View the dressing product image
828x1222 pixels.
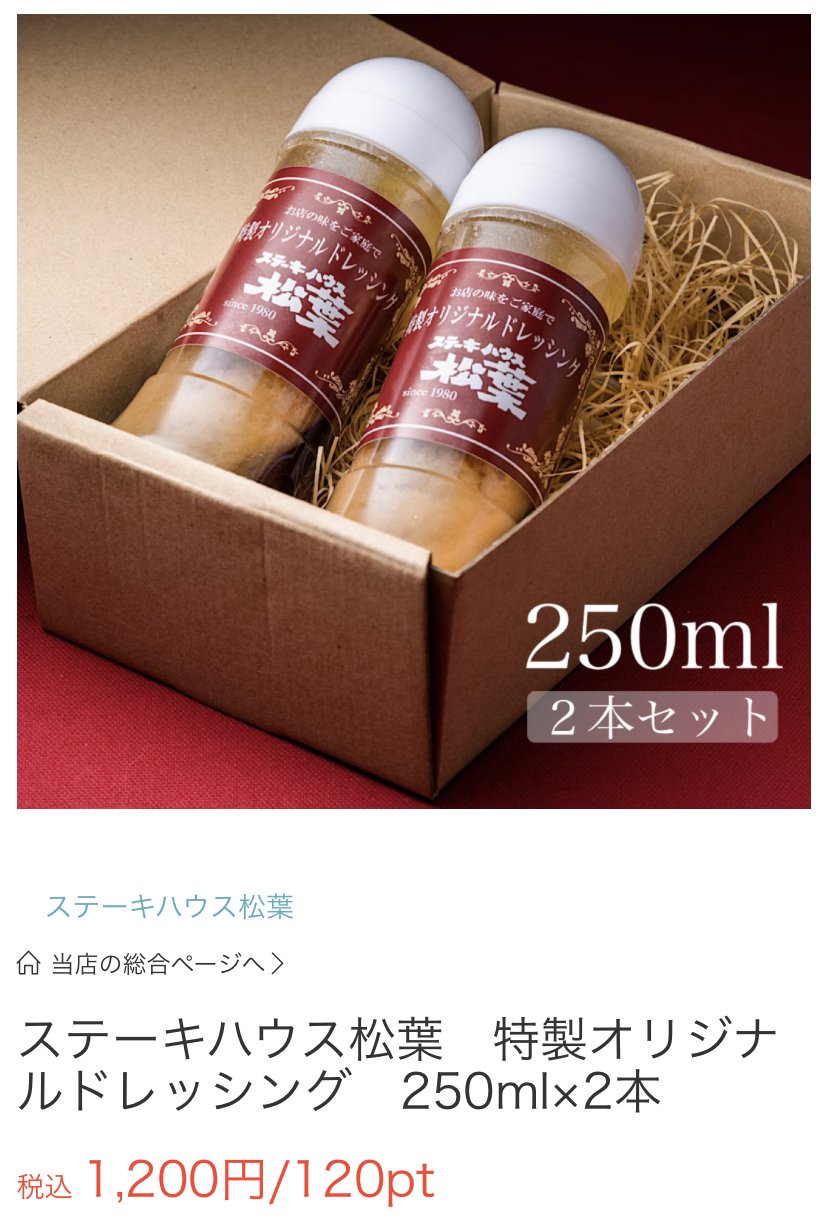click(x=414, y=410)
